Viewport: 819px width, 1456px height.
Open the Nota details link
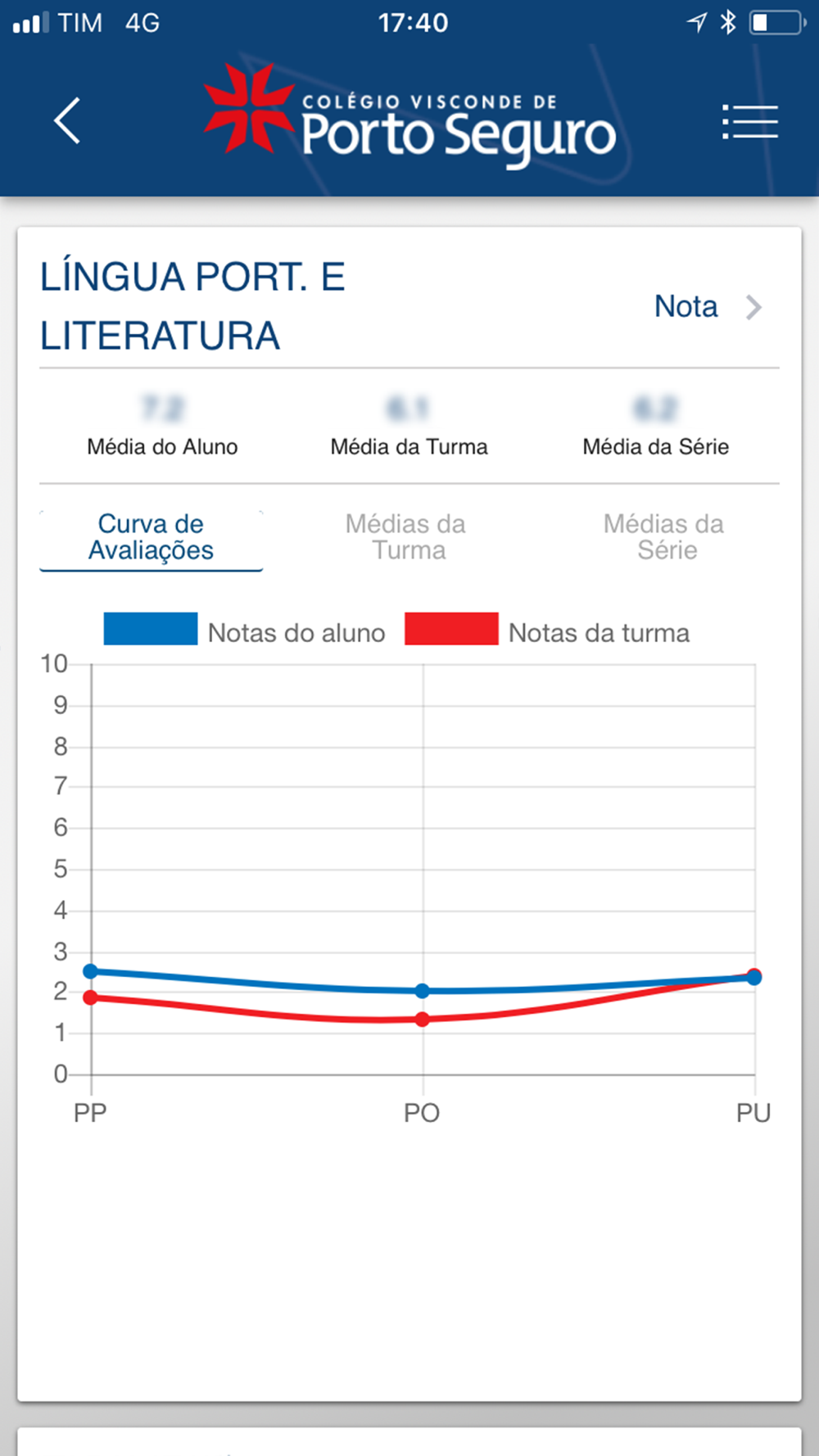pos(708,307)
